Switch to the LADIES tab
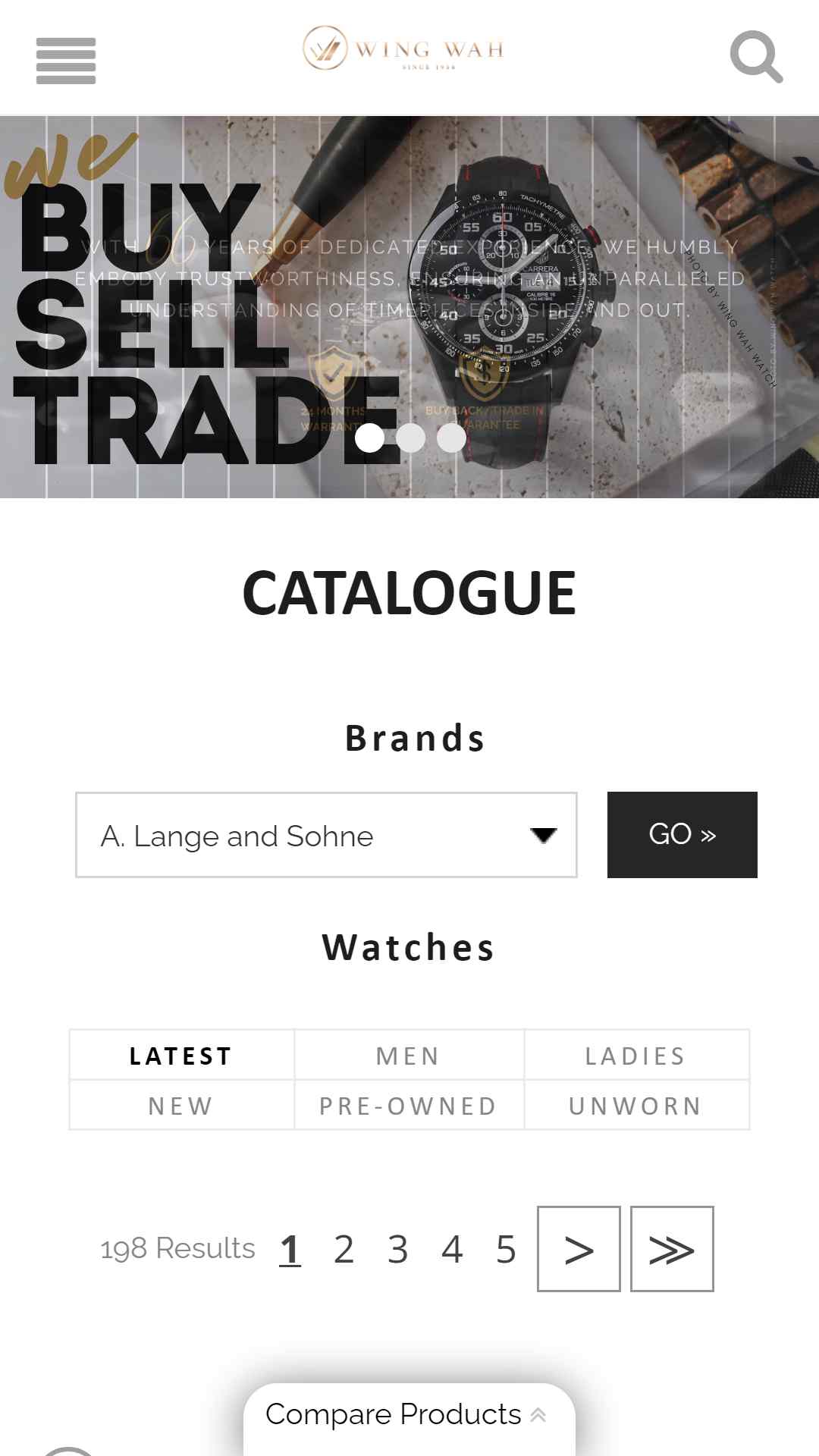Screen dimensions: 819x1456 (x=636, y=1055)
